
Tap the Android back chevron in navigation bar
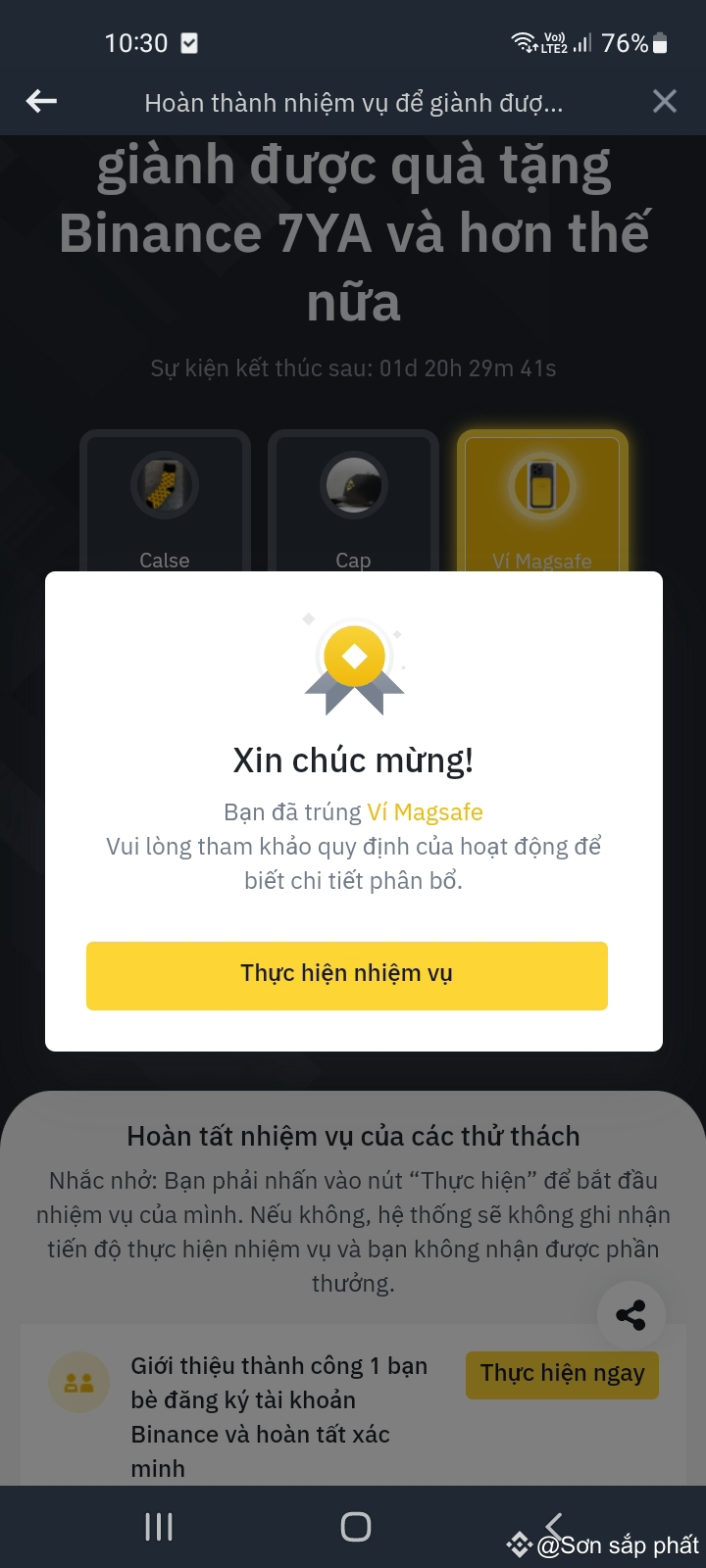(x=554, y=1525)
